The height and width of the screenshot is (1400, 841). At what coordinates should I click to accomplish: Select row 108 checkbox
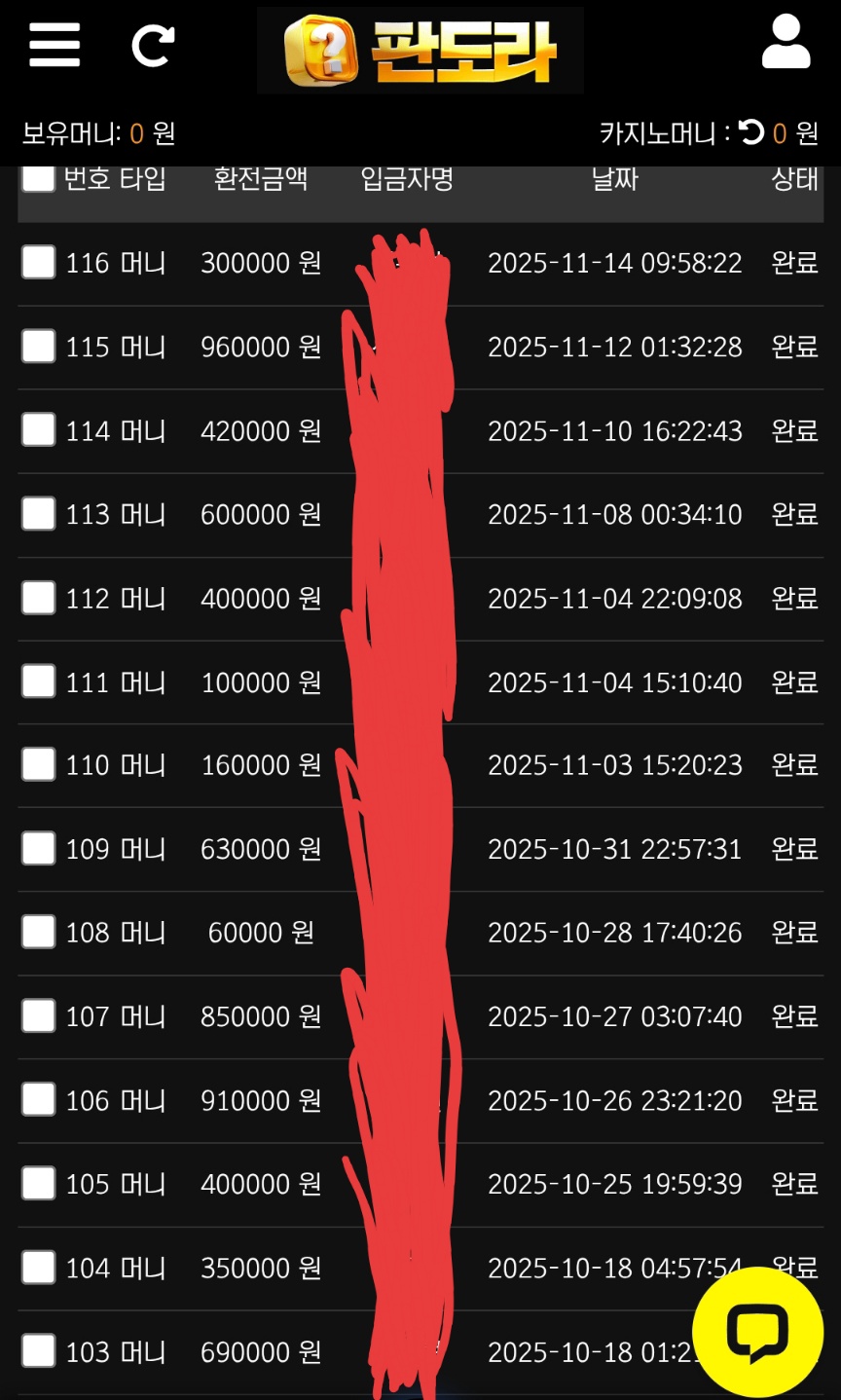pos(39,932)
